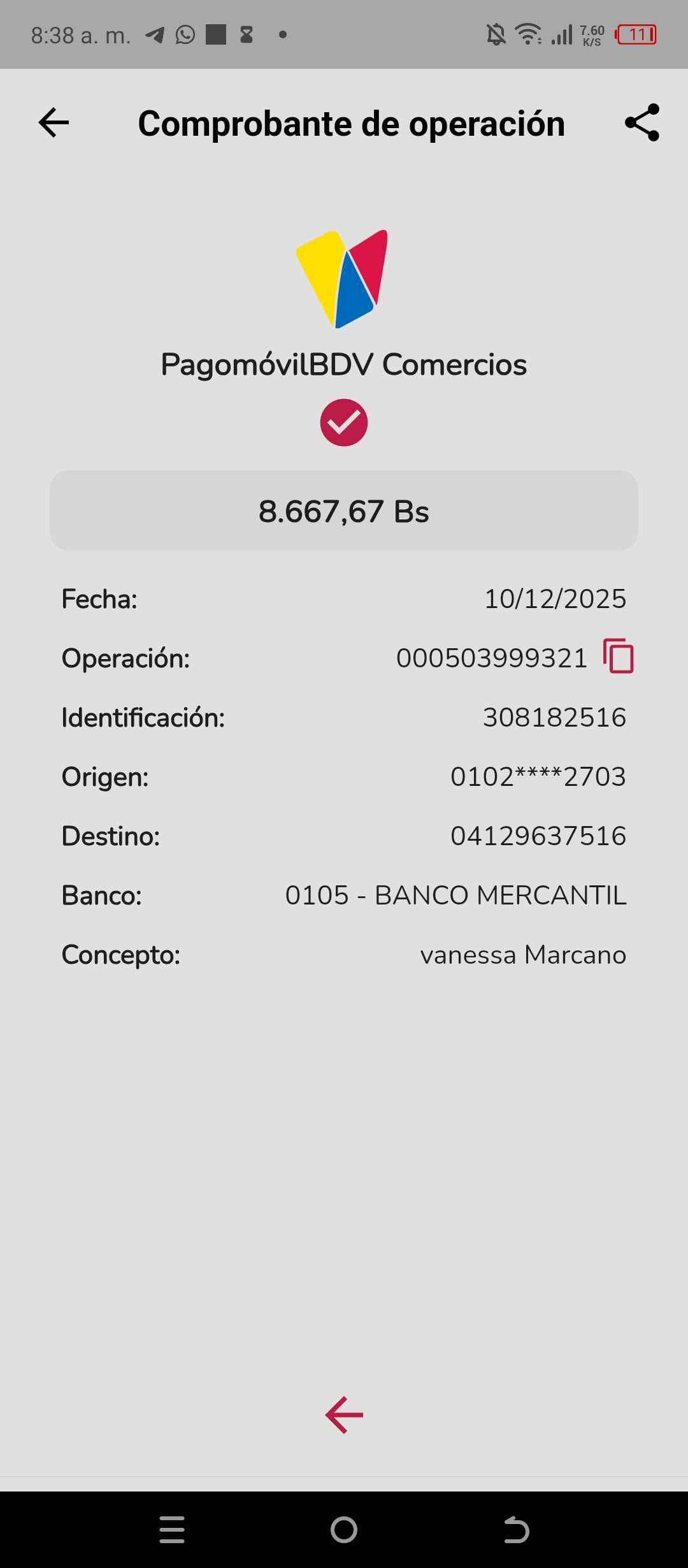Viewport: 688px width, 1568px height.
Task: Tap the red back arrow at bottom
Action: click(x=344, y=1415)
